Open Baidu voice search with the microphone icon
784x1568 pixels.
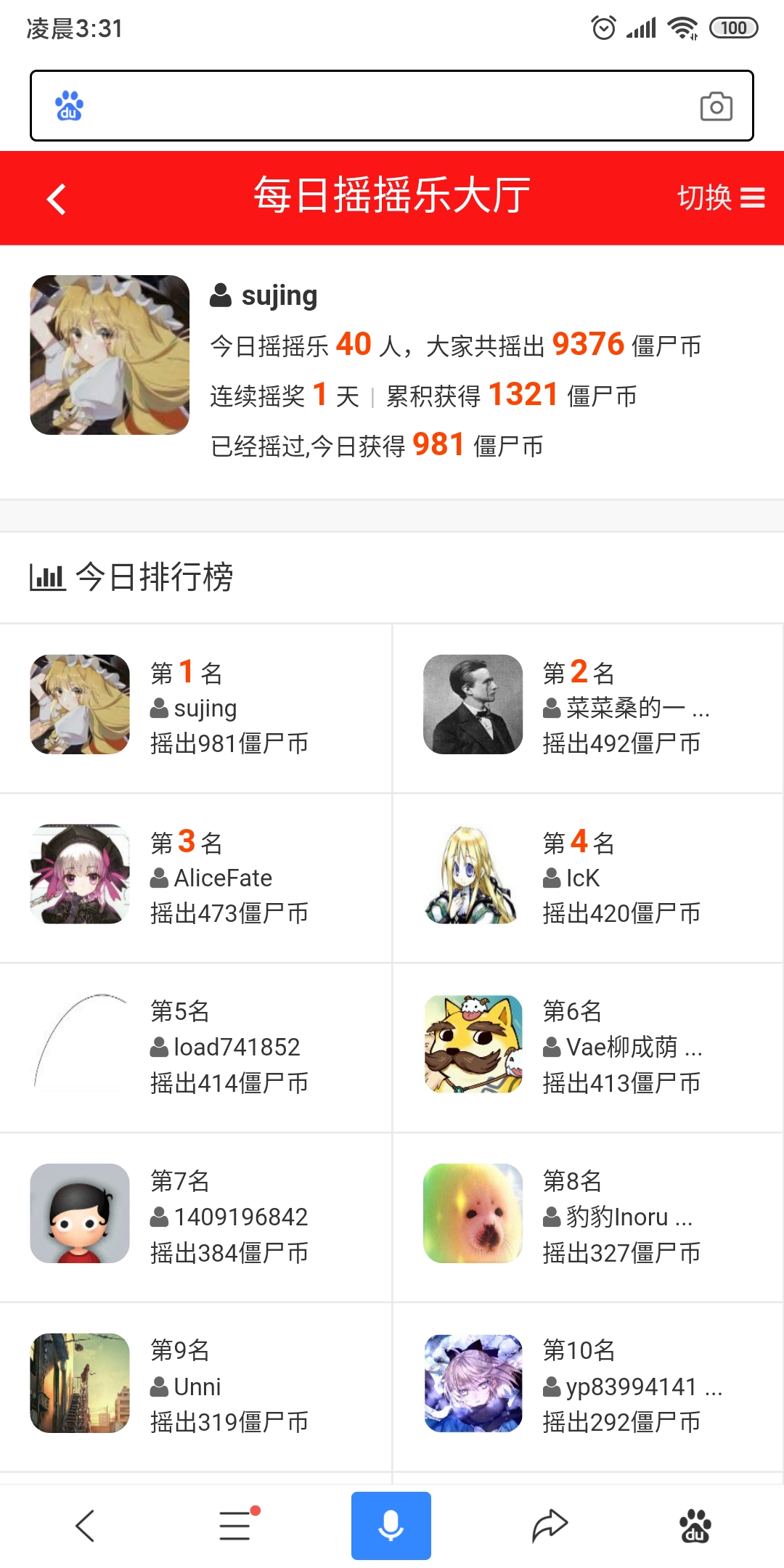(x=391, y=1524)
